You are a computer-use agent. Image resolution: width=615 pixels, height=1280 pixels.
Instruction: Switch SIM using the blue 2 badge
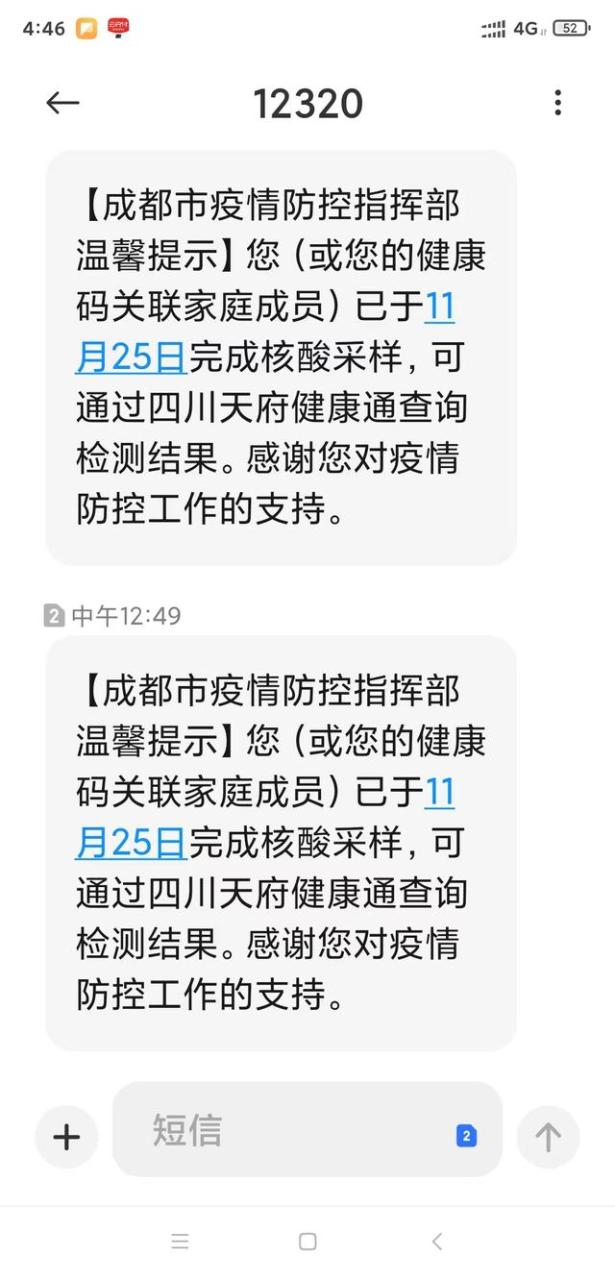(466, 1136)
